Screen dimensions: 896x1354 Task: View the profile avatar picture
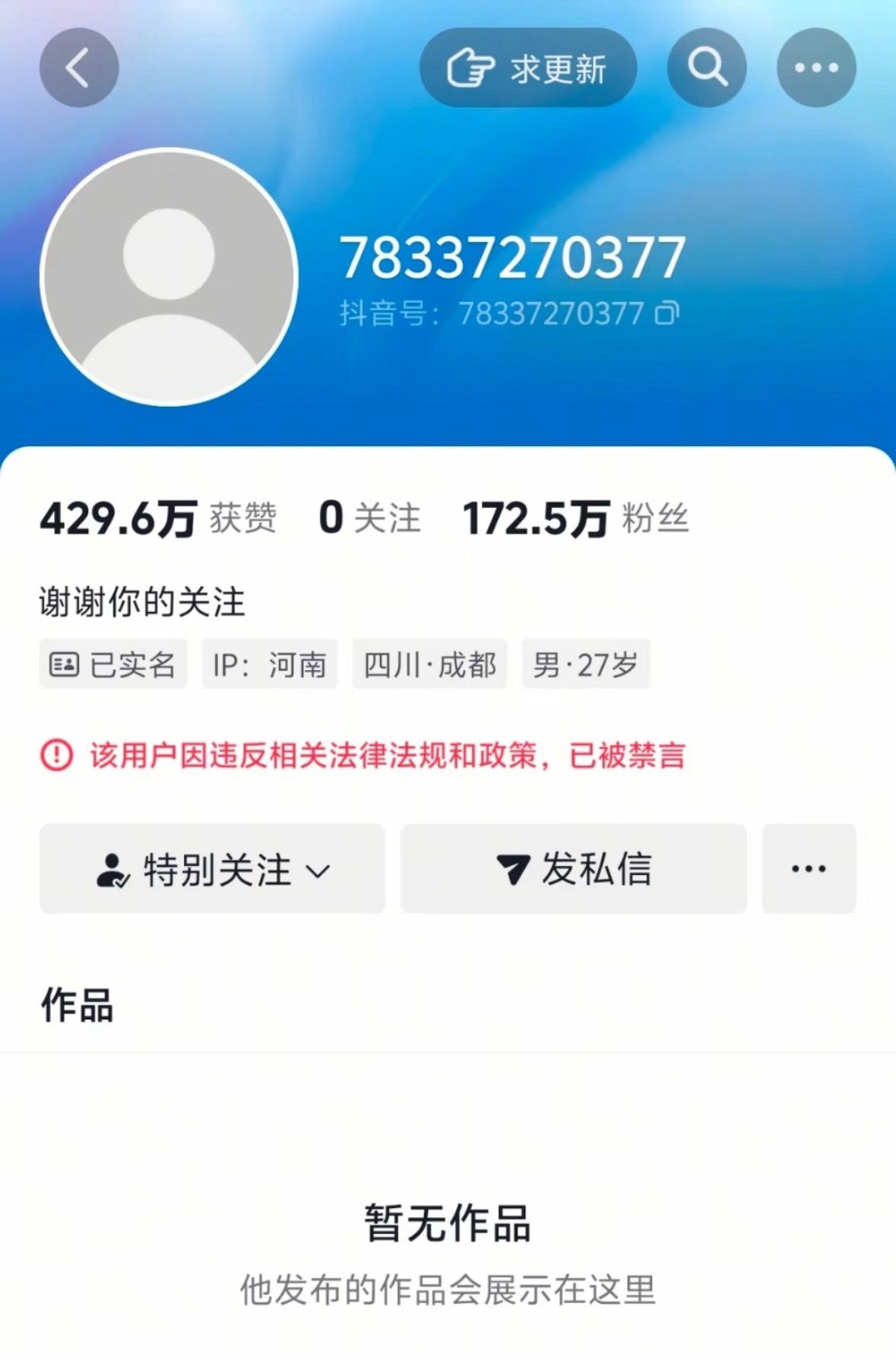click(169, 277)
